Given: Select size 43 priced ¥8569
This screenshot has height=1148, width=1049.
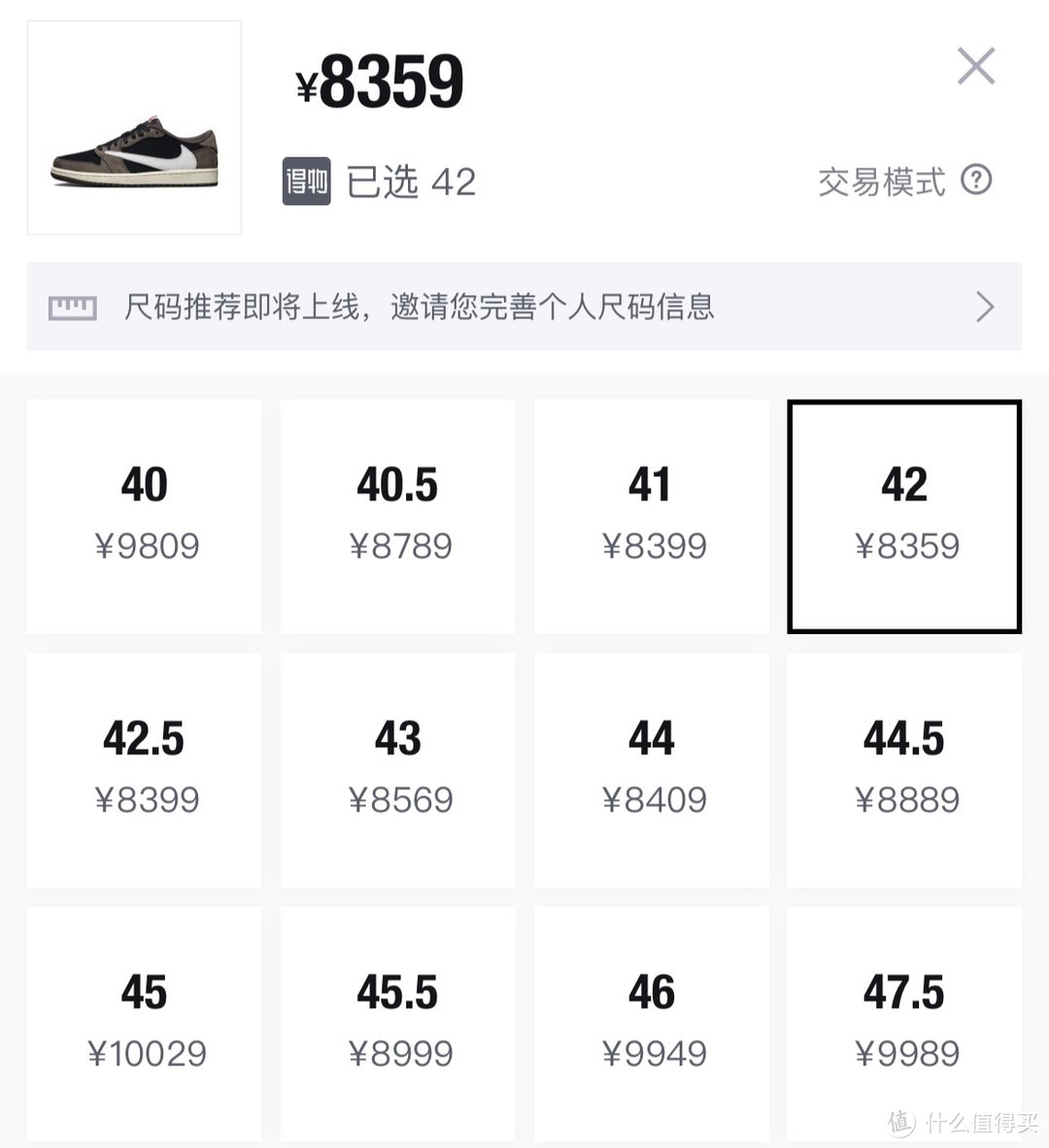Looking at the screenshot, I should [397, 769].
